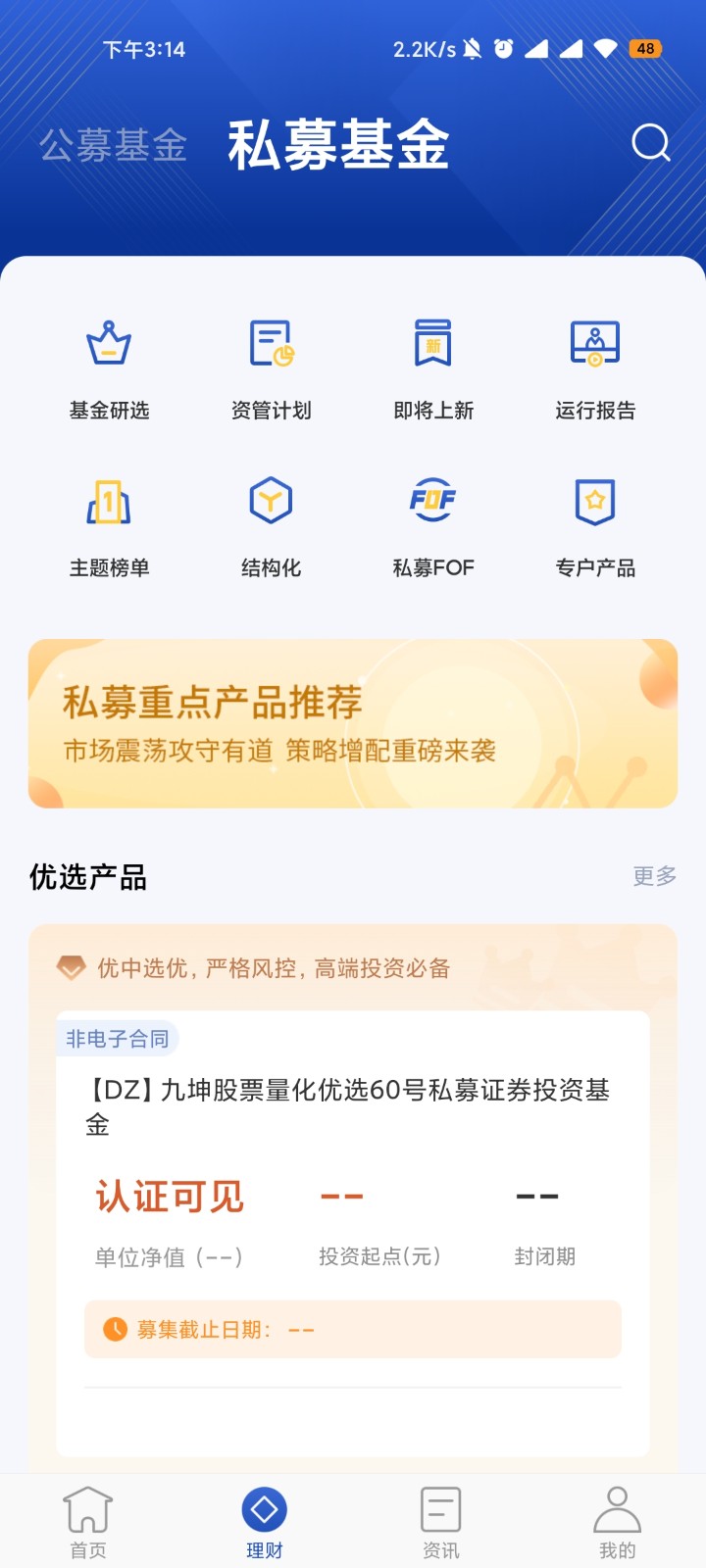The height and width of the screenshot is (1568, 706).
Task: Open the 我的 tab
Action: (x=618, y=1521)
